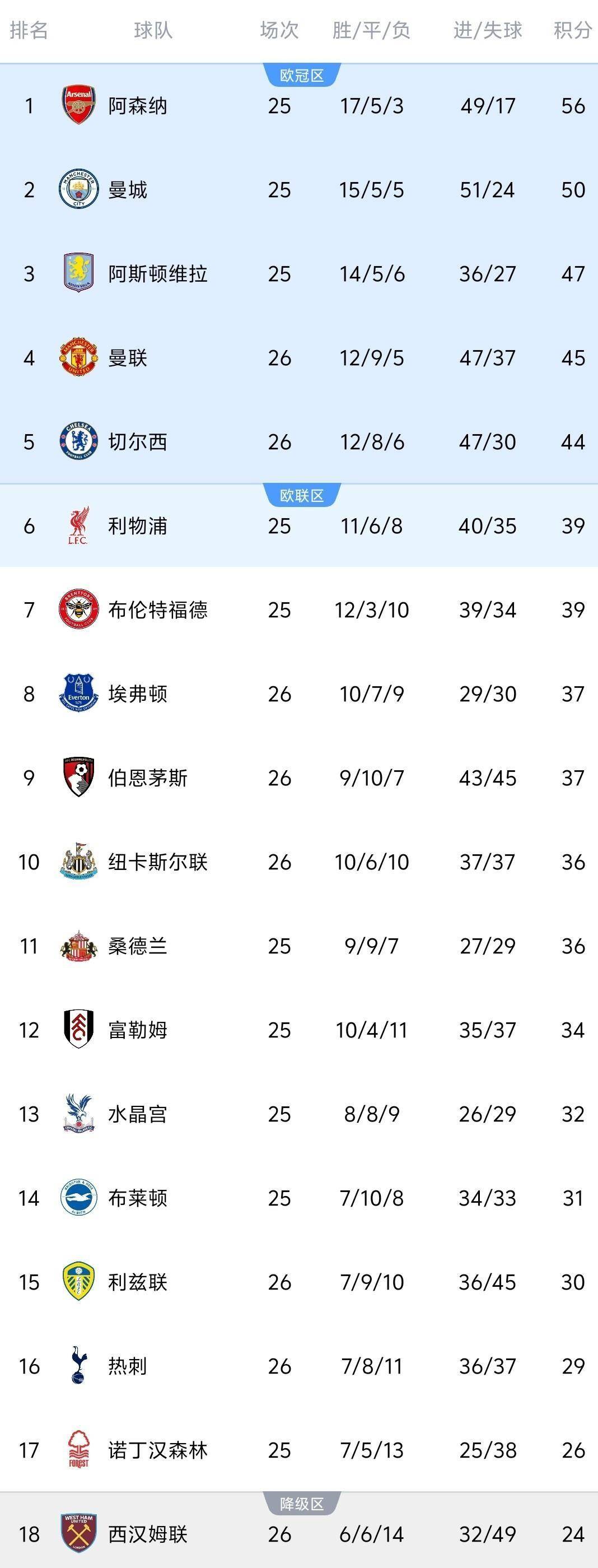Tap 伯恩茅斯 in the standings
Viewport: 598px width, 1568px height.
[148, 778]
